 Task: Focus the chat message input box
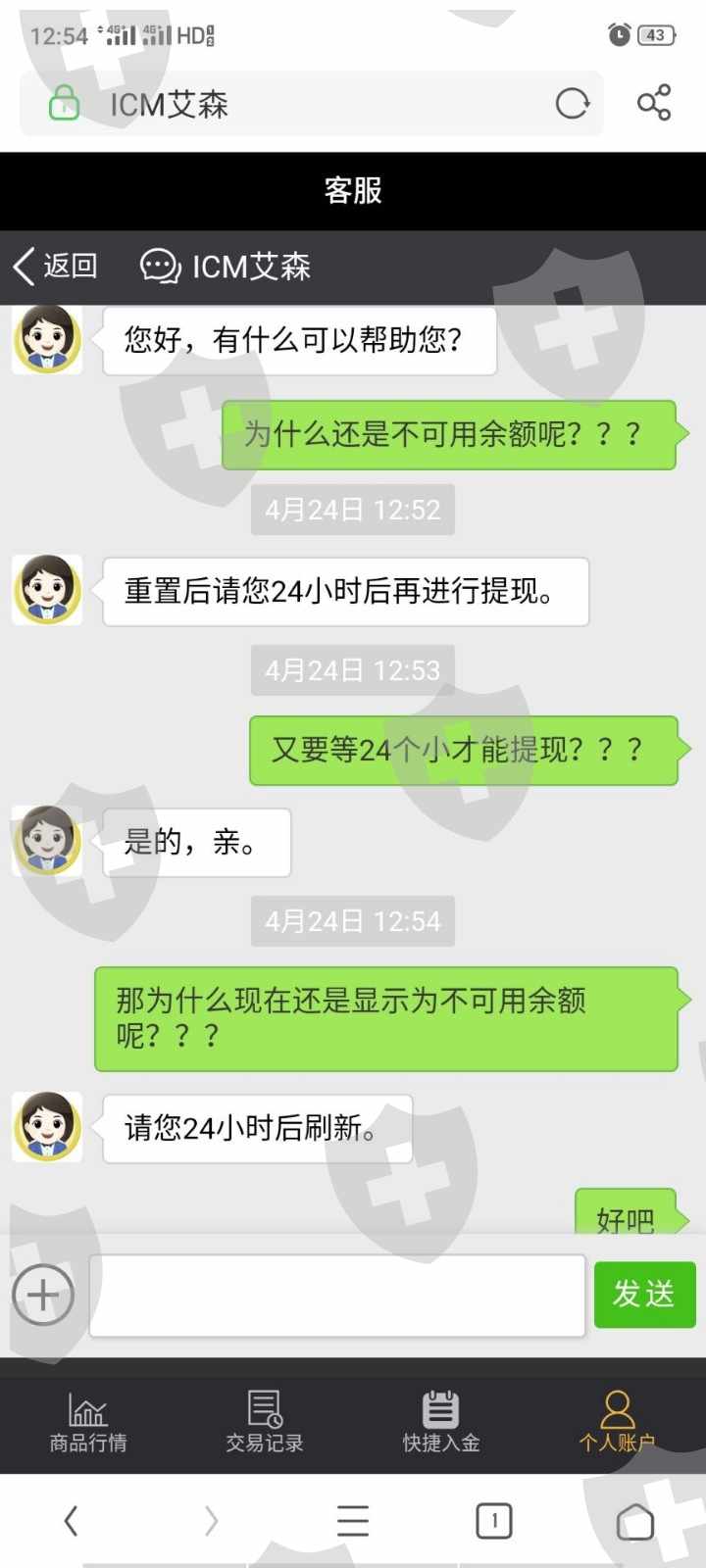(337, 1295)
